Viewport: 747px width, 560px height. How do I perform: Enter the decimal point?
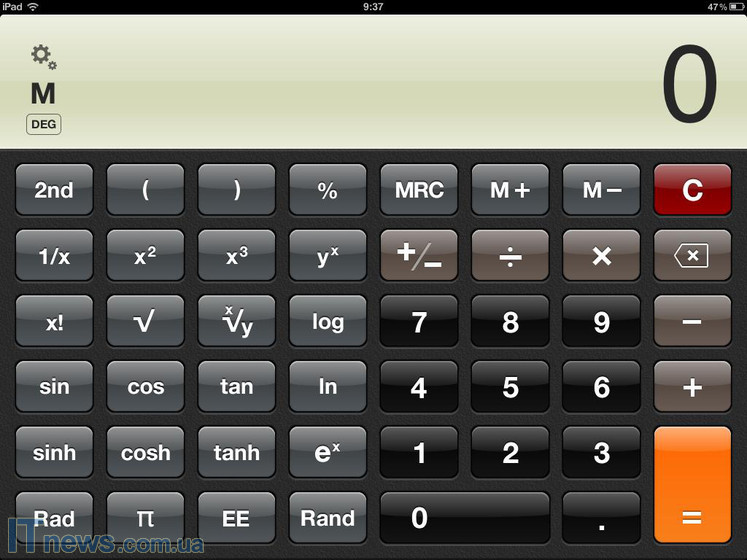(x=601, y=518)
